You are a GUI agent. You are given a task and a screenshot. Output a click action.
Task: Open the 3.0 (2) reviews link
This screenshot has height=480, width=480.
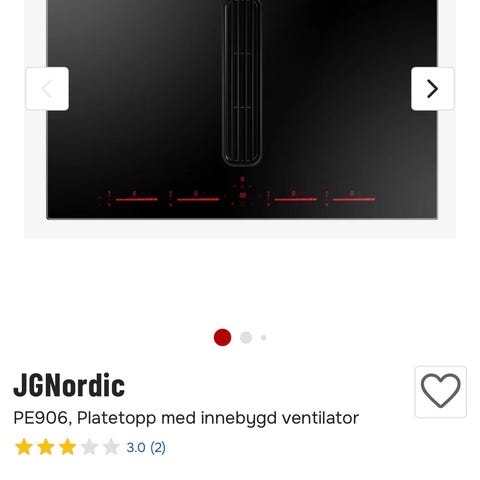click(146, 447)
